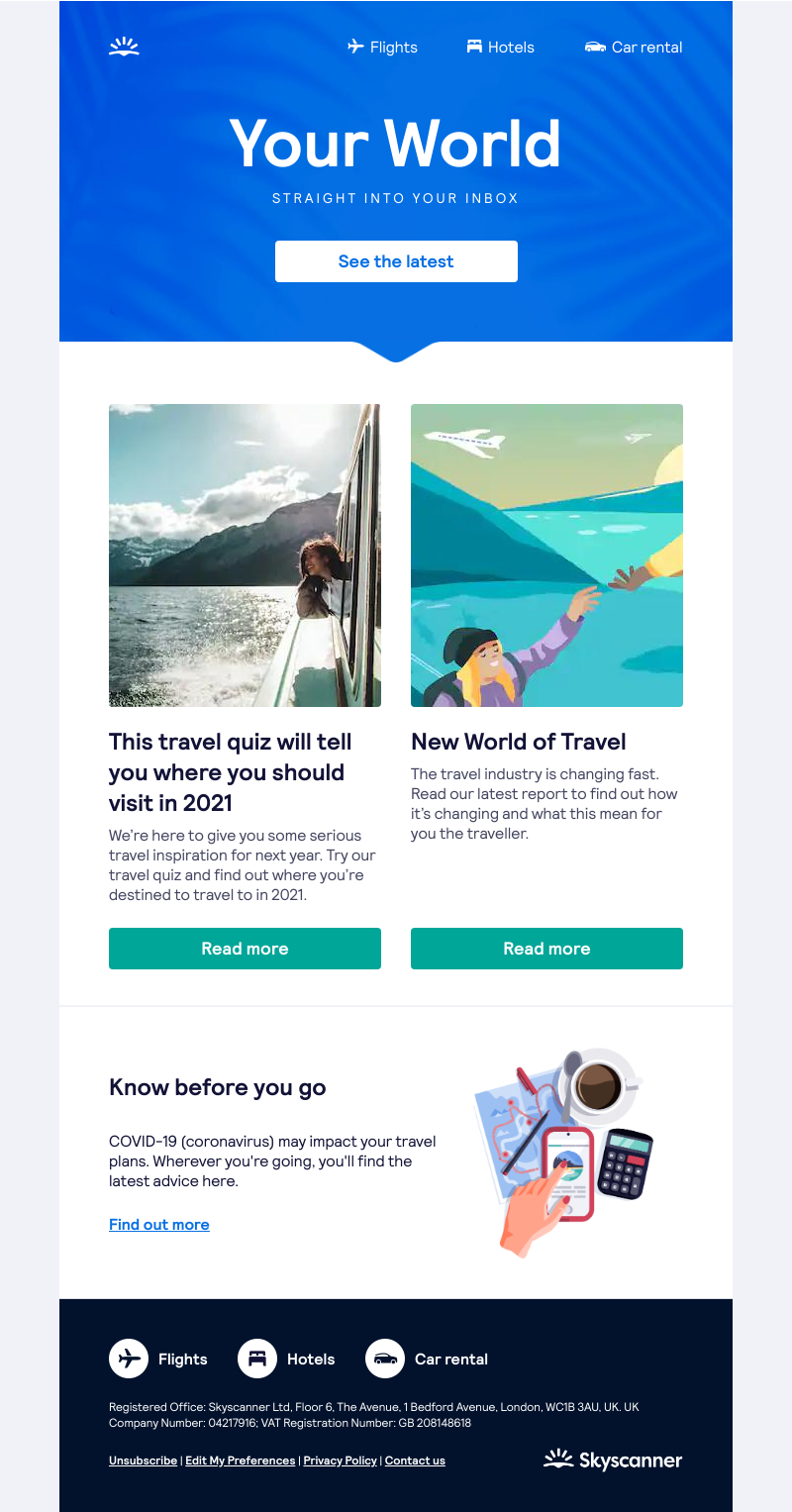Click Contact us in the footer
This screenshot has width=792, height=1512.
(414, 1460)
